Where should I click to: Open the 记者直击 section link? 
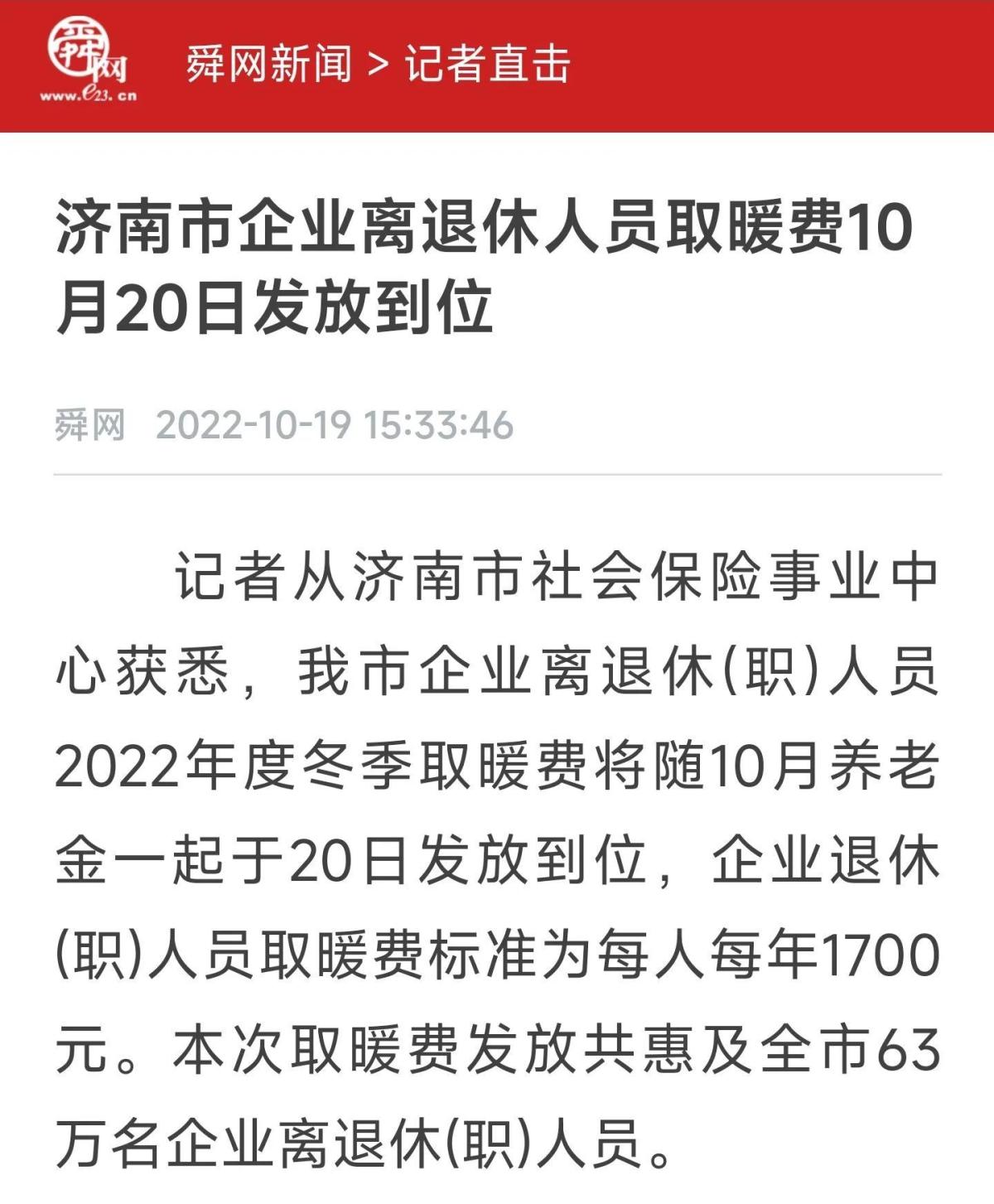(x=487, y=64)
